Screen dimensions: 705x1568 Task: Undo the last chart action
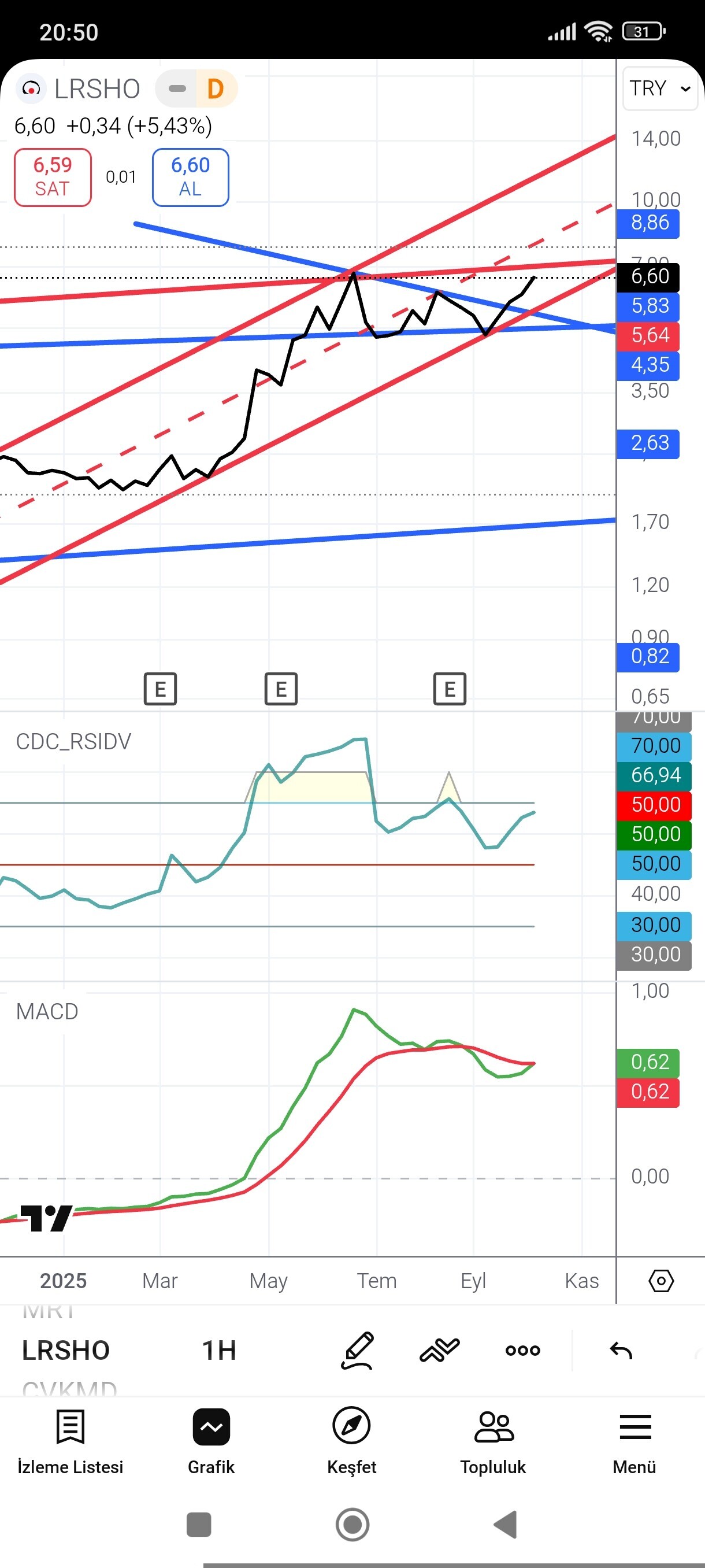pos(621,1351)
